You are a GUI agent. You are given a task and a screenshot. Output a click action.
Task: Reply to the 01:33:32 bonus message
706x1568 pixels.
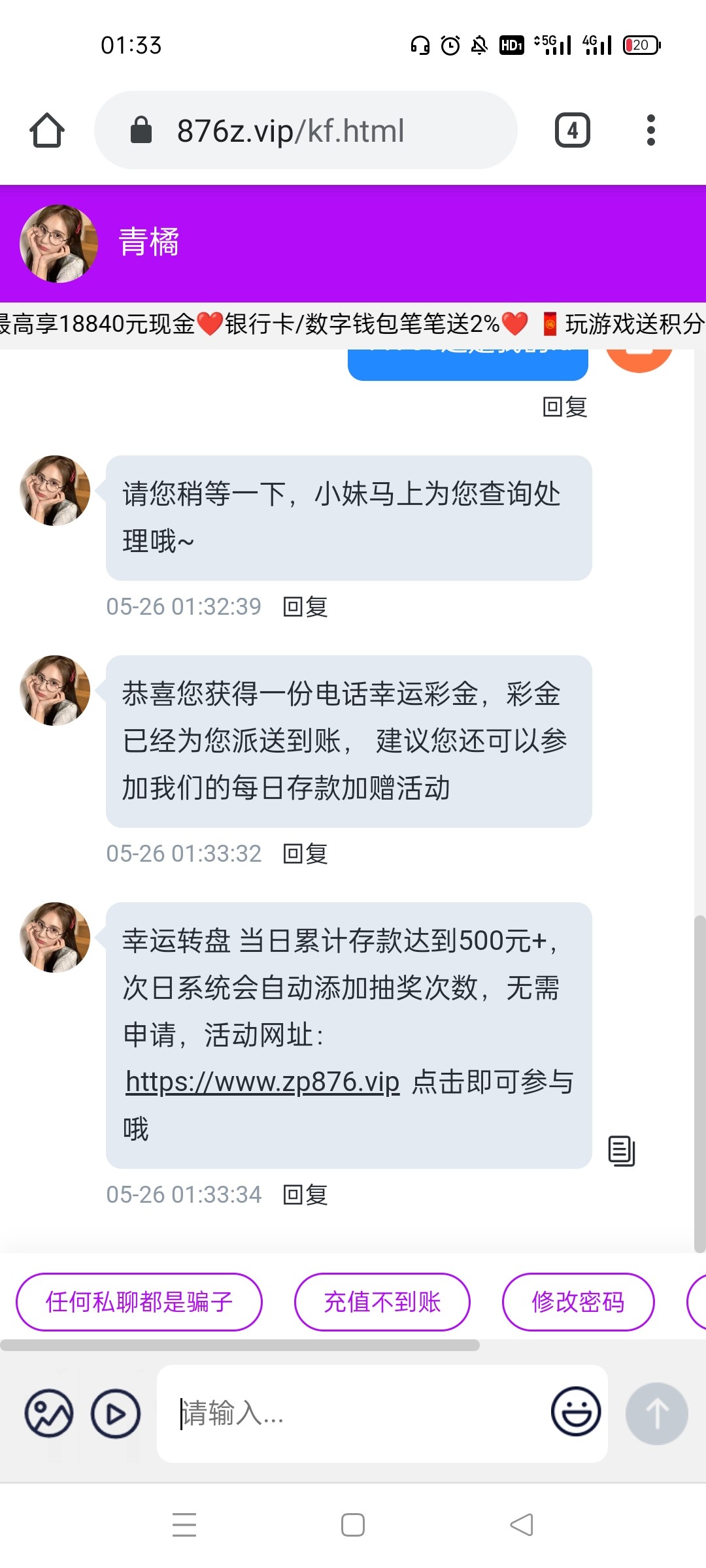[x=305, y=854]
